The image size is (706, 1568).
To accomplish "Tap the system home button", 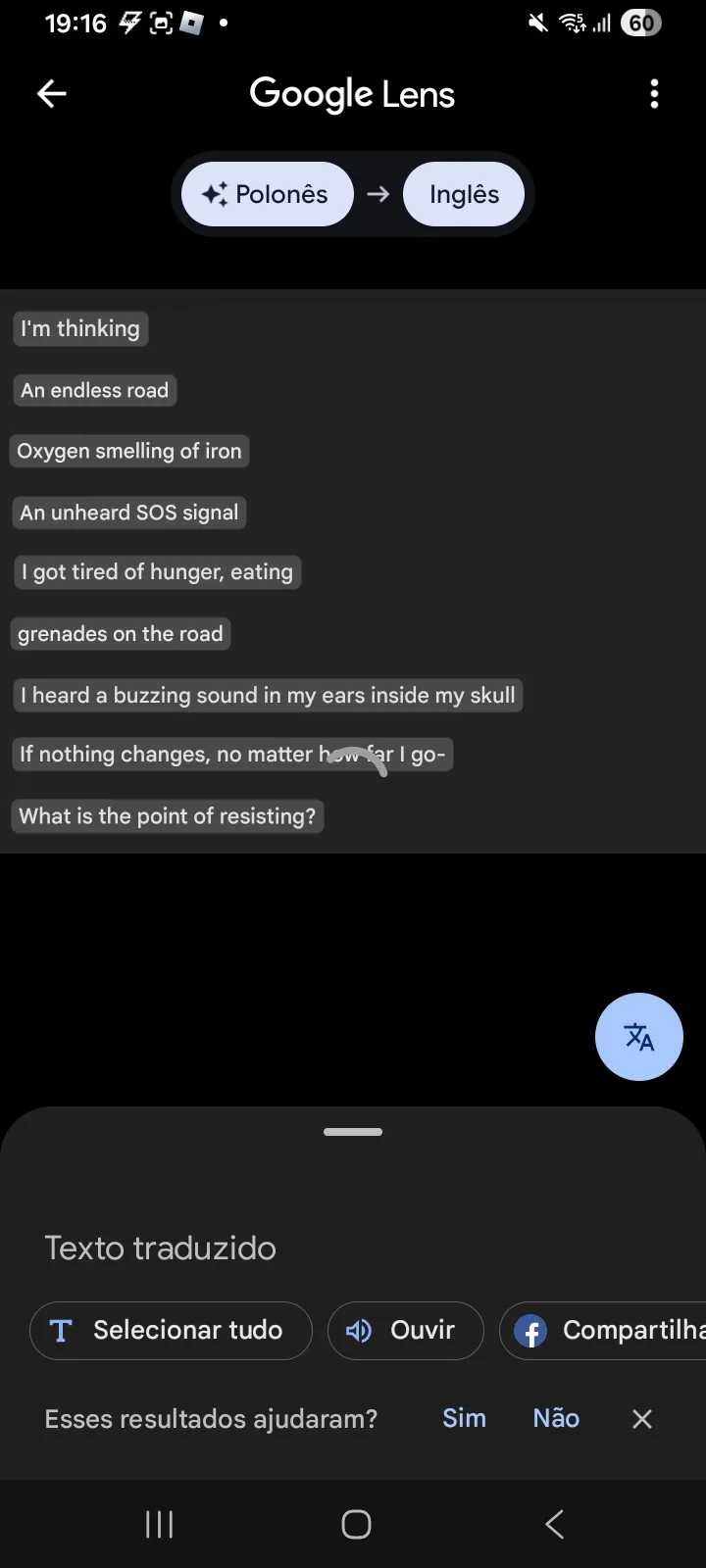I will tap(356, 1524).
